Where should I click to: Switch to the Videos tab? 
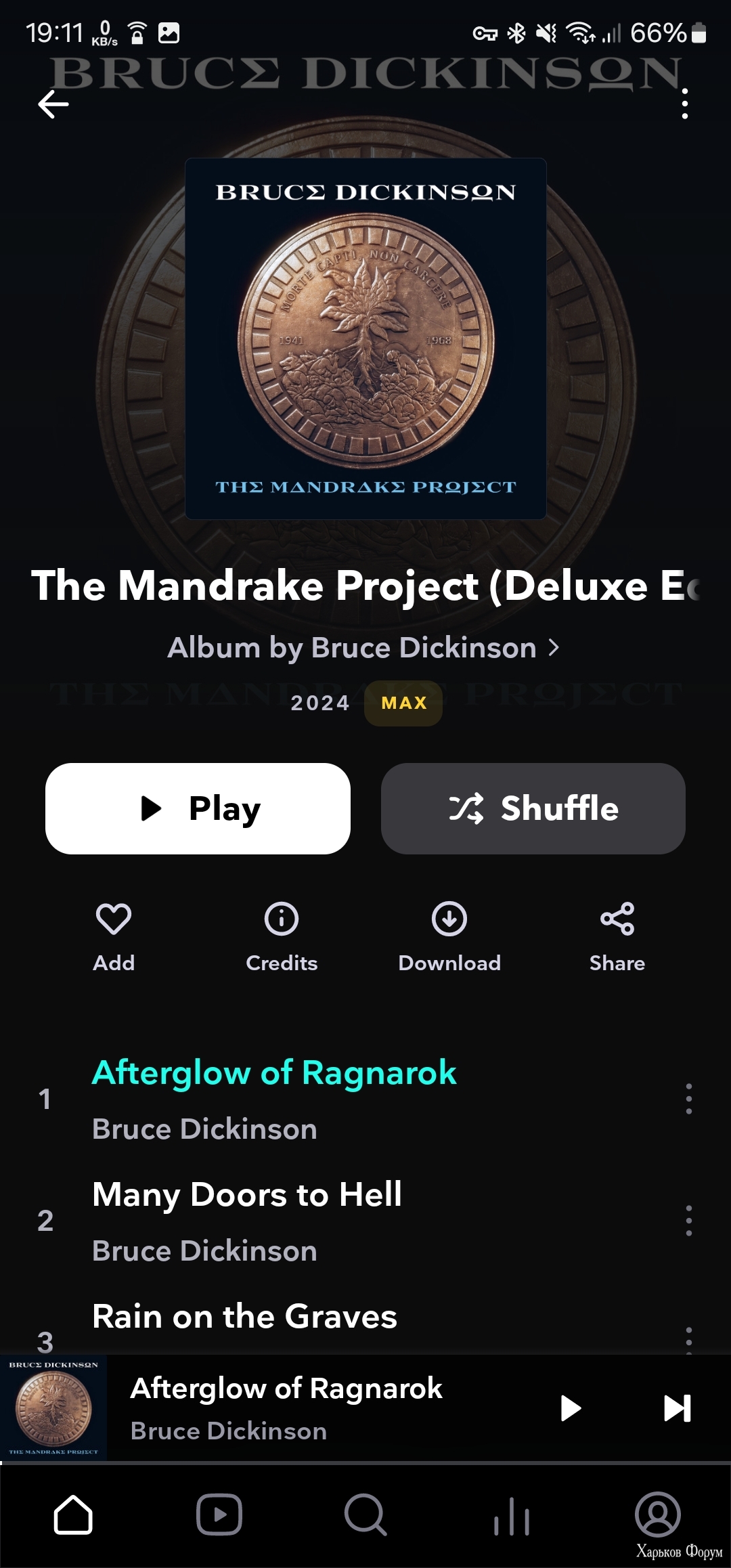tap(219, 1515)
